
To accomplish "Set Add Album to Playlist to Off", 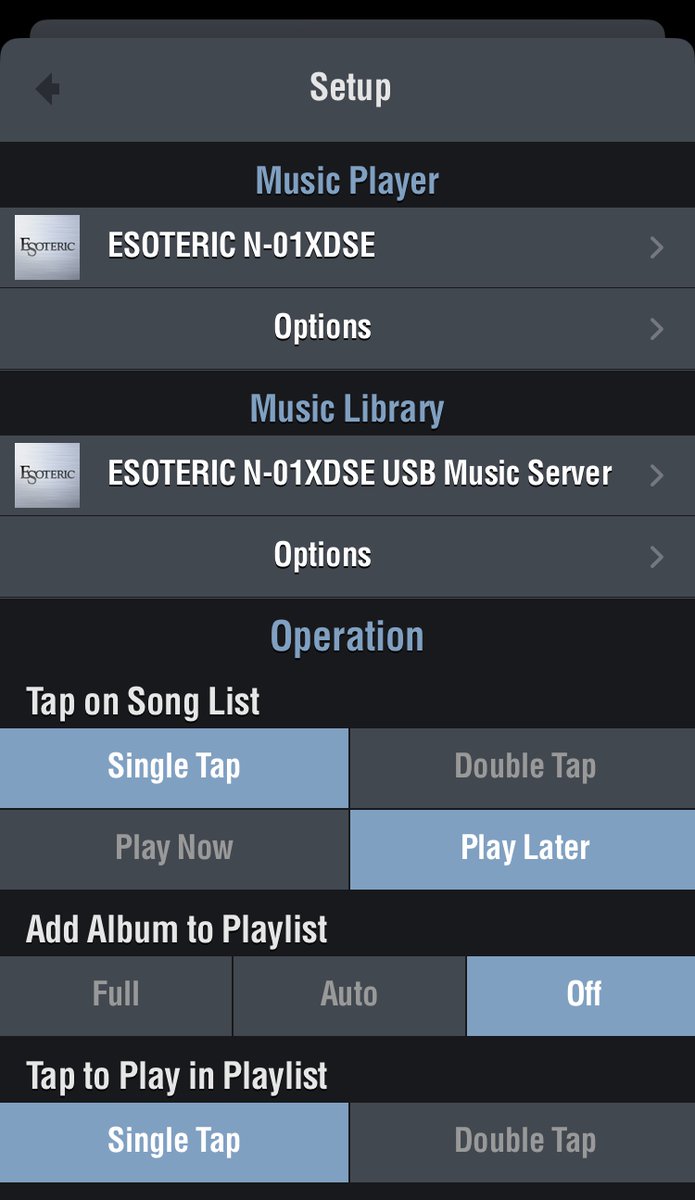I will 581,995.
